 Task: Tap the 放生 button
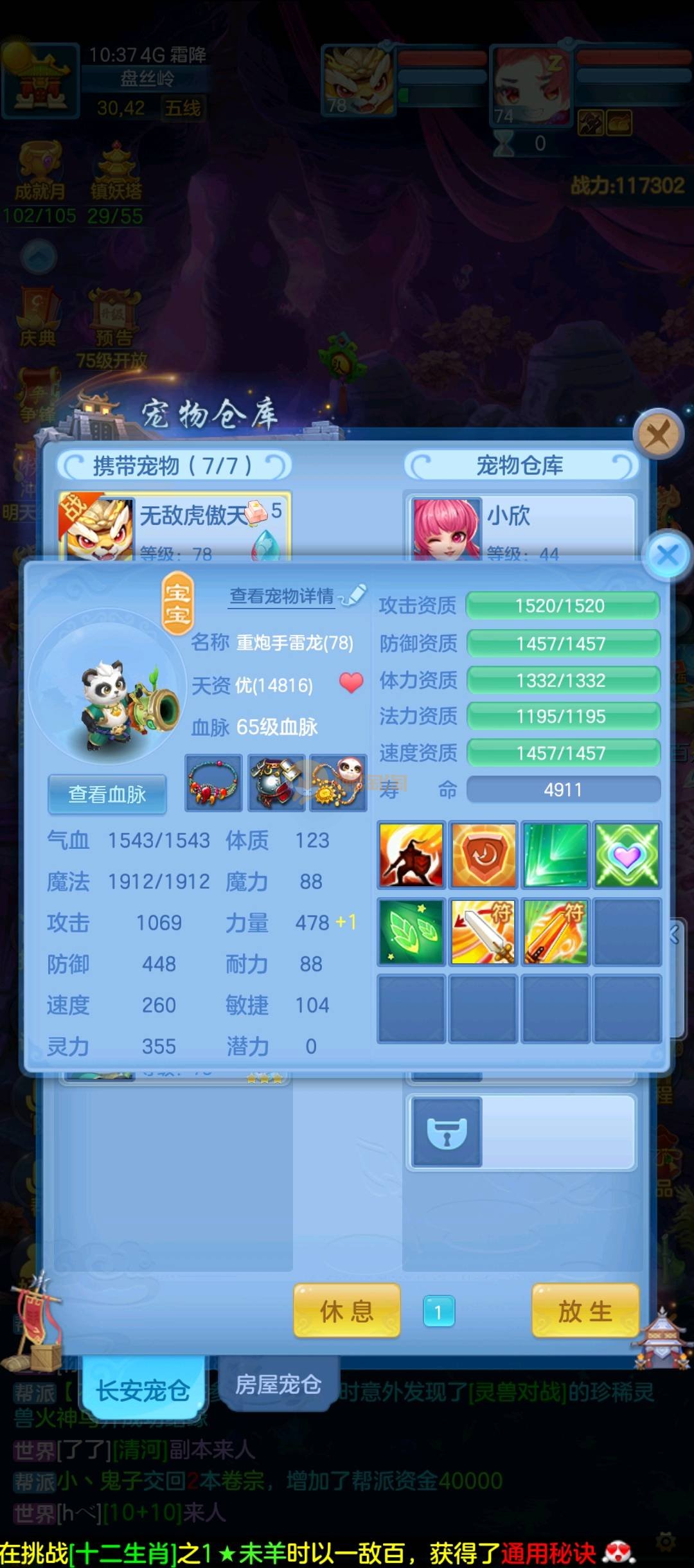pos(585,1311)
